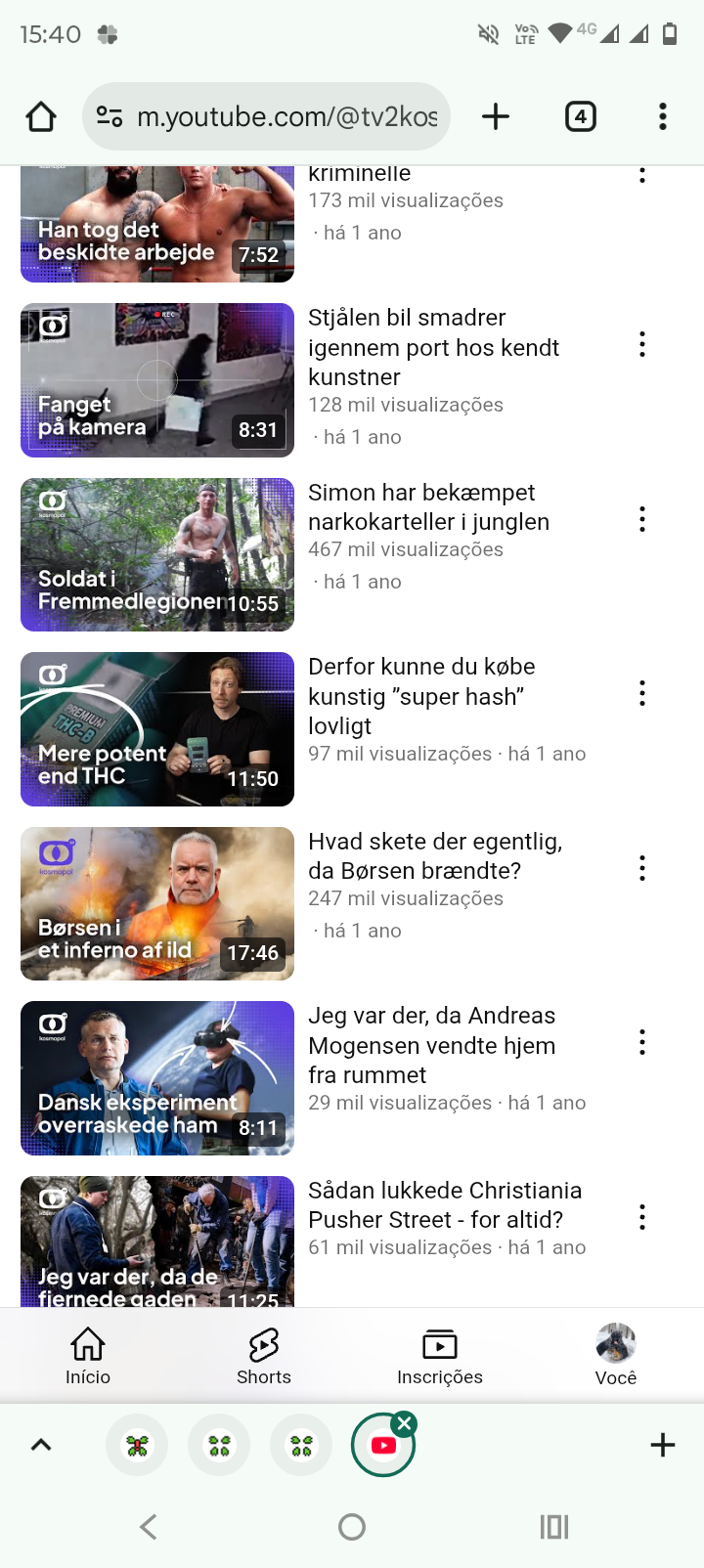This screenshot has width=704, height=1568.
Task: Open options for 'Stjålen bil smadrer' video
Action: pos(642,344)
